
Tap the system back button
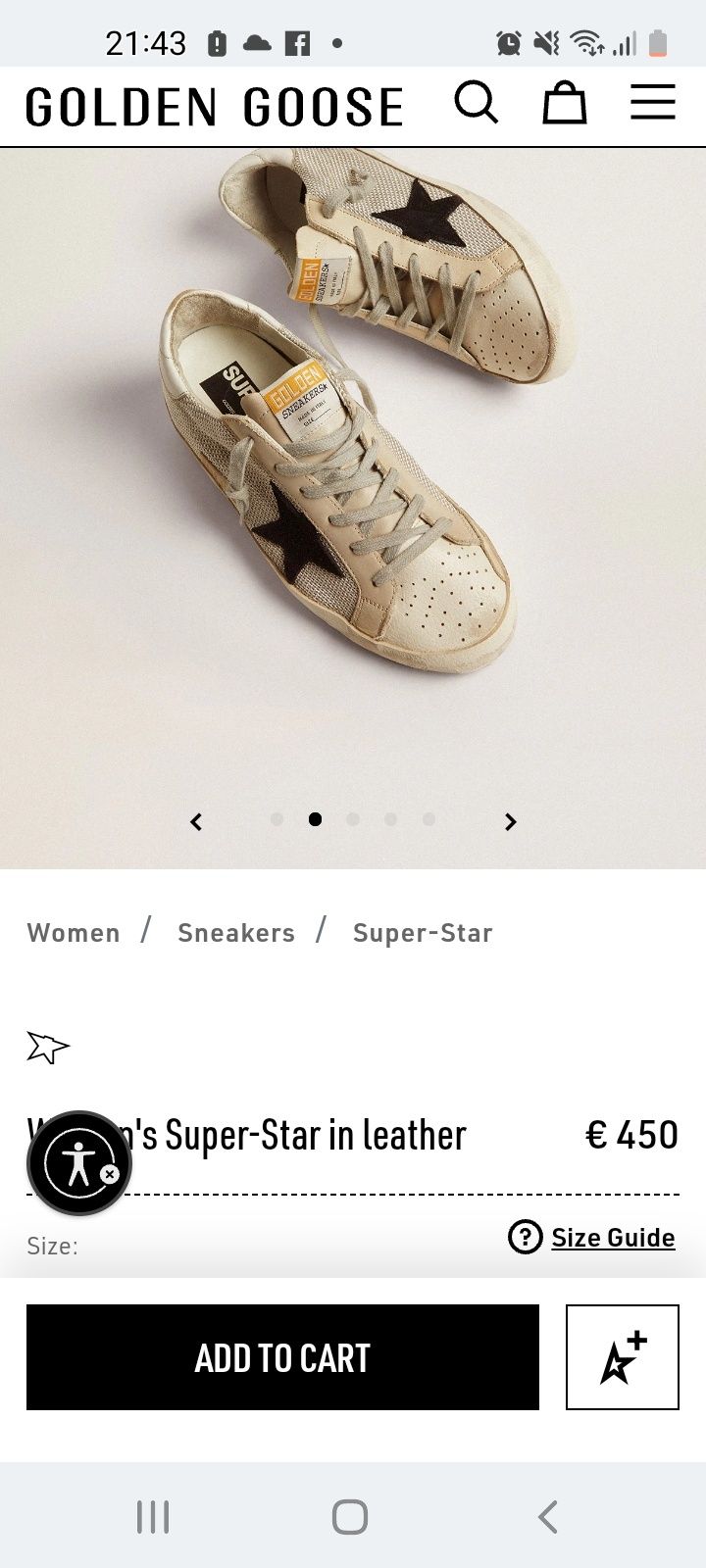pos(548,1517)
